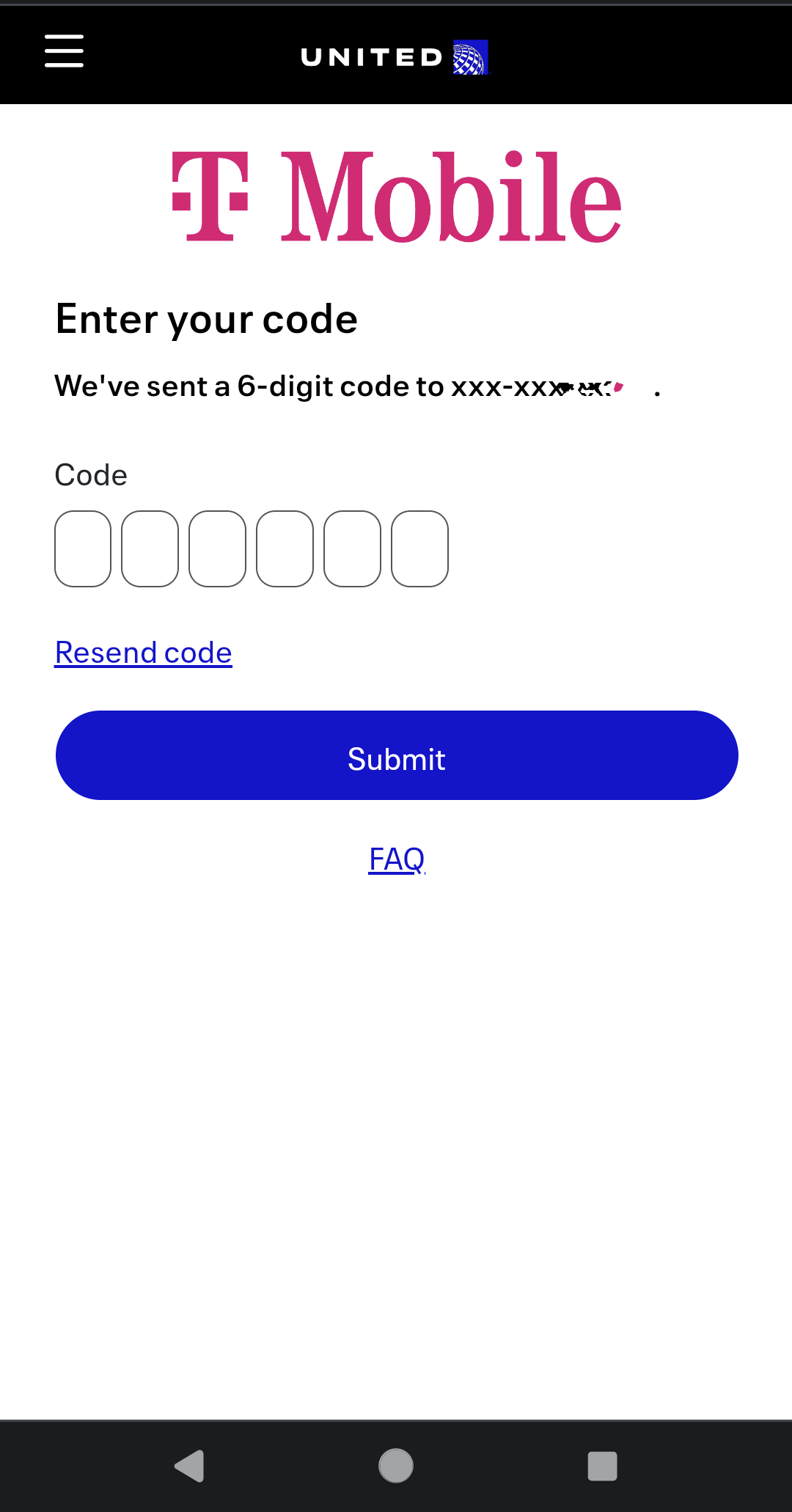Focus the sixth code digit box
The image size is (792, 1512).
tap(420, 548)
